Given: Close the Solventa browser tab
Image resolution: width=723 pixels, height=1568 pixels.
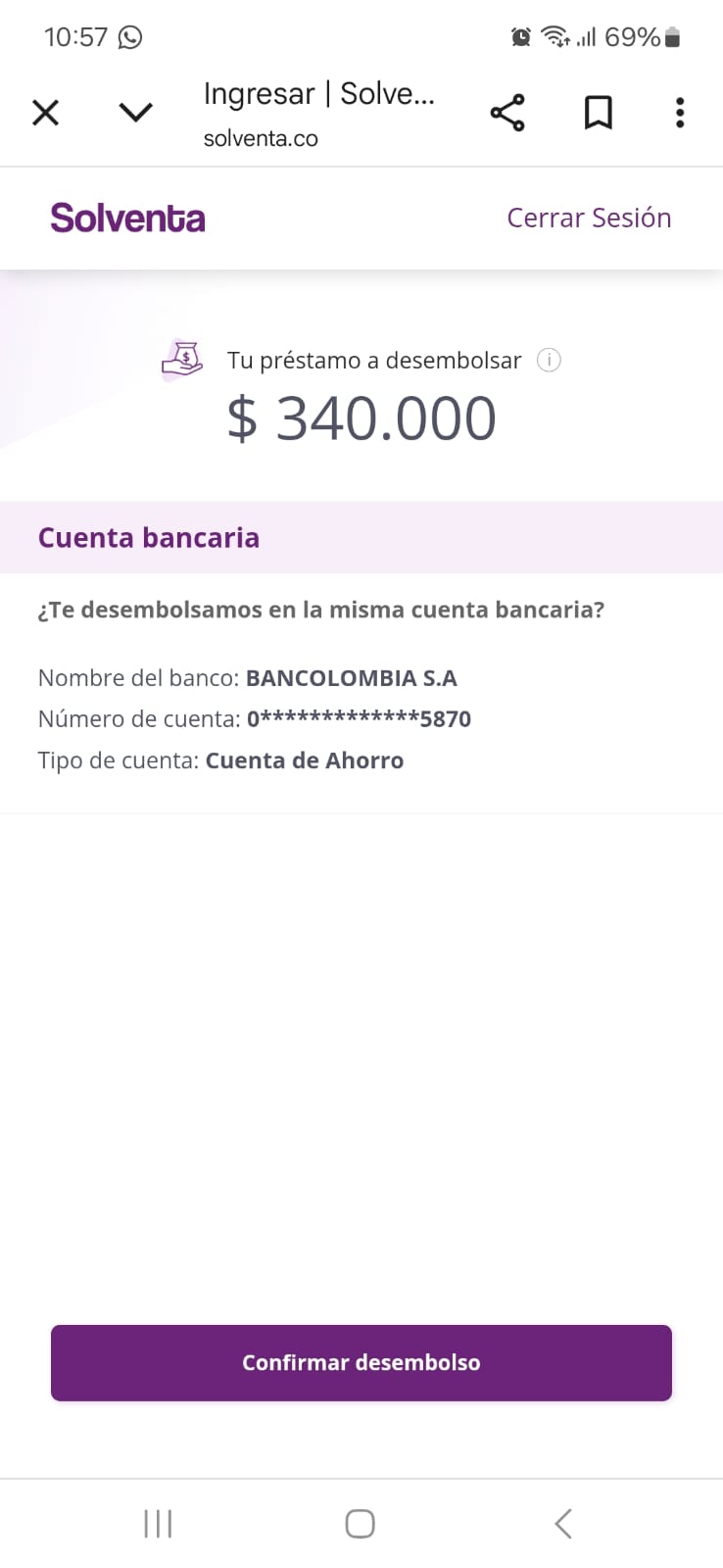Looking at the screenshot, I should [x=46, y=113].
